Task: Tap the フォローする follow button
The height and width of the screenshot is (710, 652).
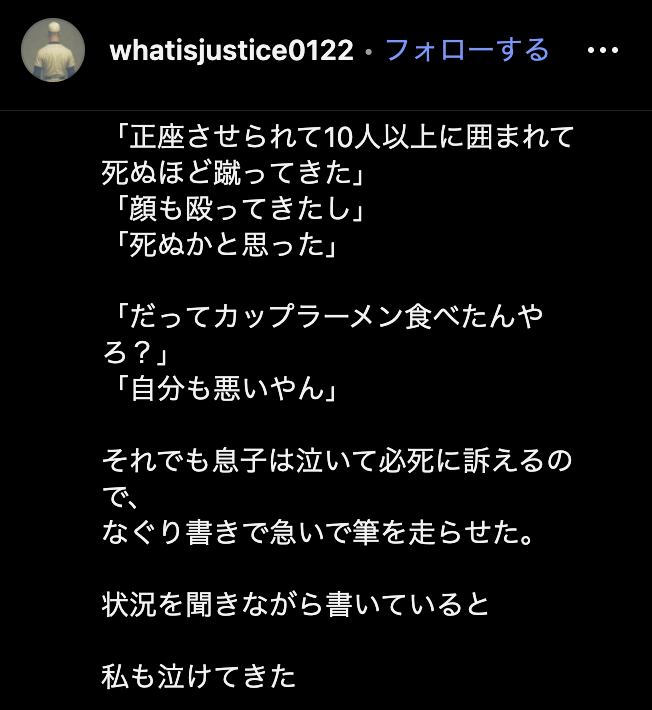Action: pos(467,50)
